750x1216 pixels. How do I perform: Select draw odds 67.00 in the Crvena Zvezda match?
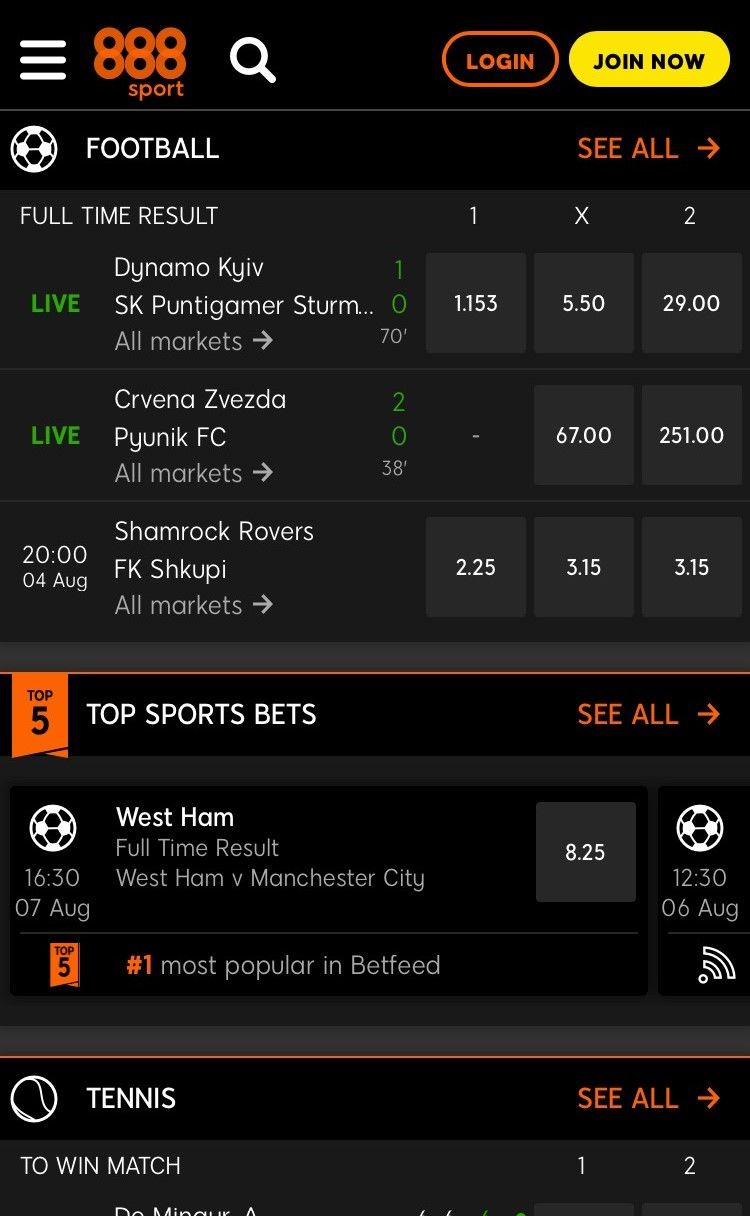(584, 435)
